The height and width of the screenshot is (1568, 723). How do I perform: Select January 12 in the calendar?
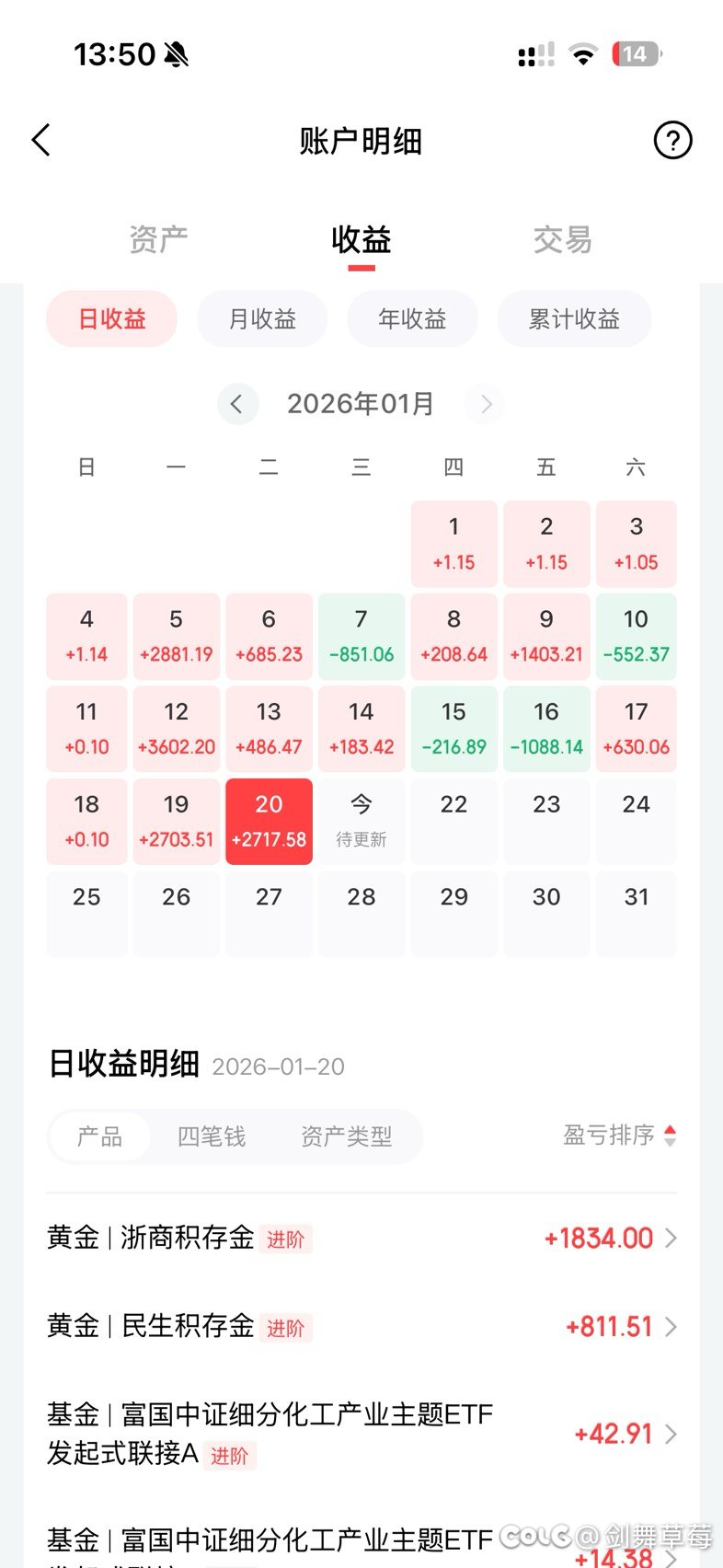[x=176, y=728]
